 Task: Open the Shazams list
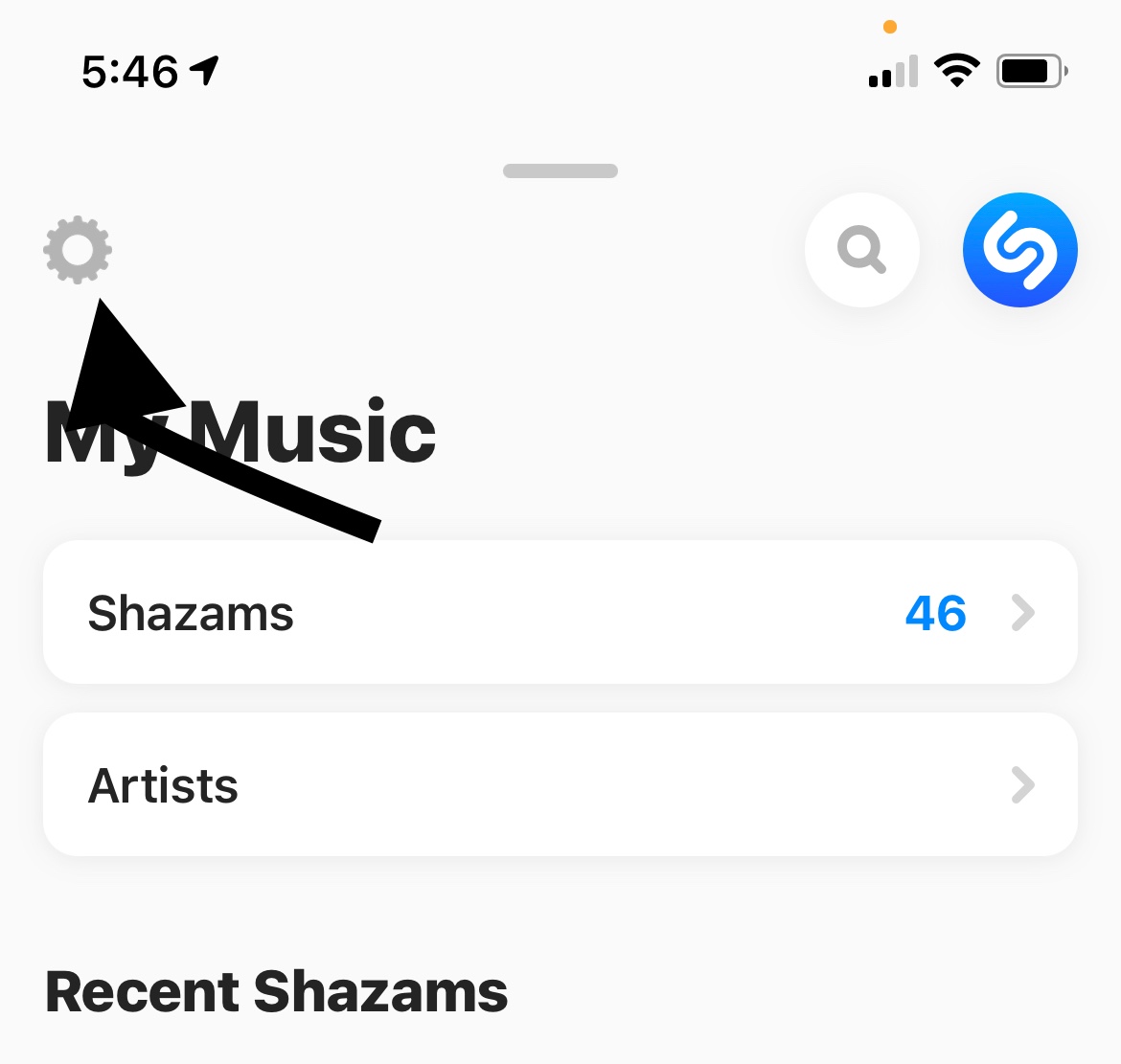click(x=560, y=613)
